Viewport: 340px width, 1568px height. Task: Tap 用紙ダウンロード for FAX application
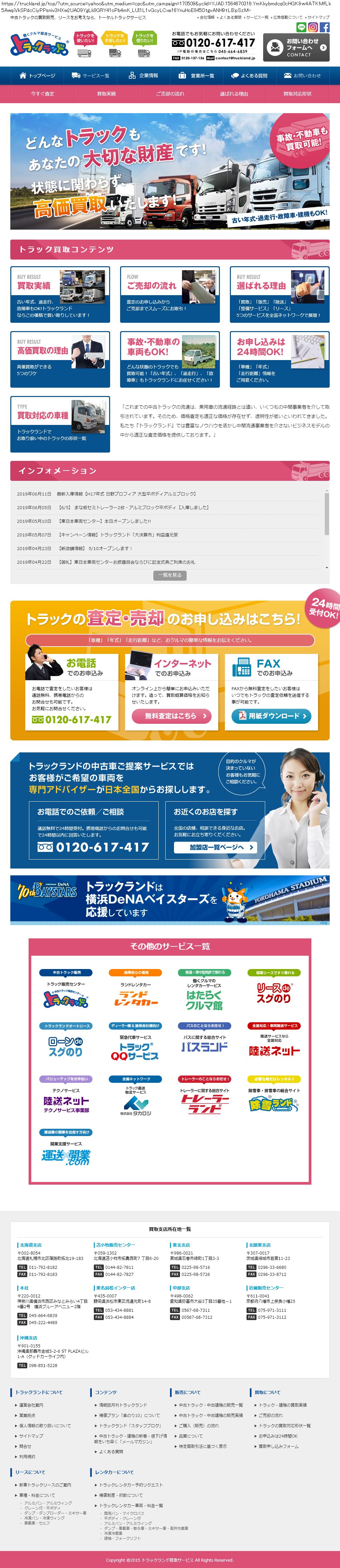click(x=271, y=716)
